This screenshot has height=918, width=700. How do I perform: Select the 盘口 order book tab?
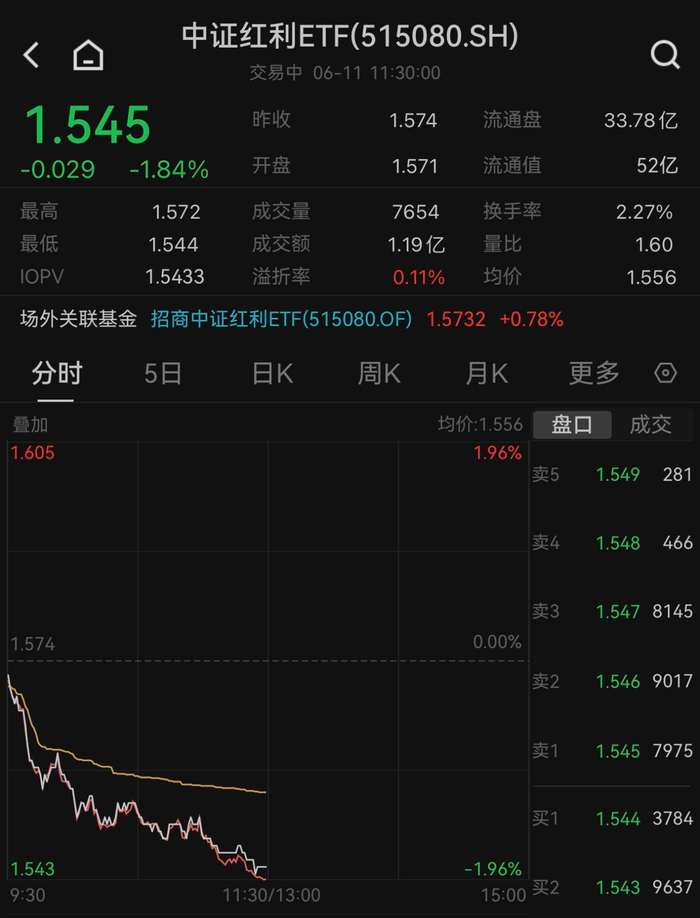point(573,424)
